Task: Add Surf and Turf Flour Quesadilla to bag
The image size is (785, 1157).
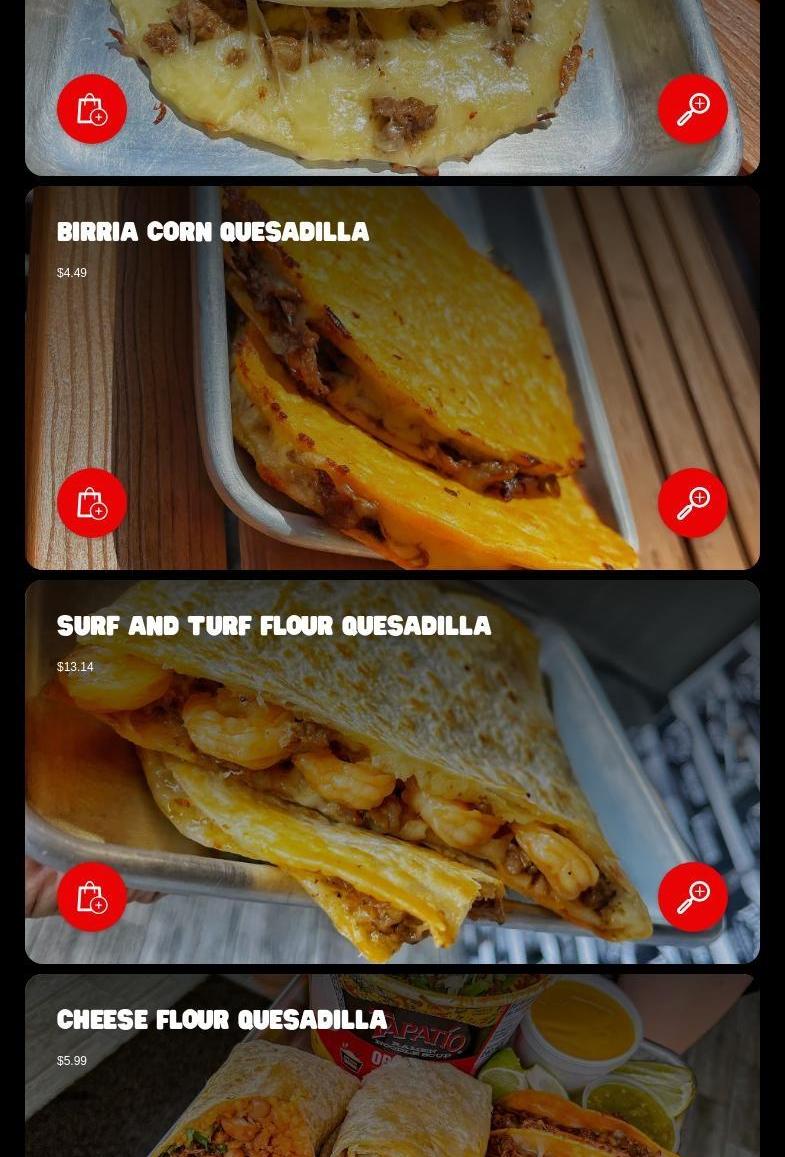Action: [x=92, y=897]
